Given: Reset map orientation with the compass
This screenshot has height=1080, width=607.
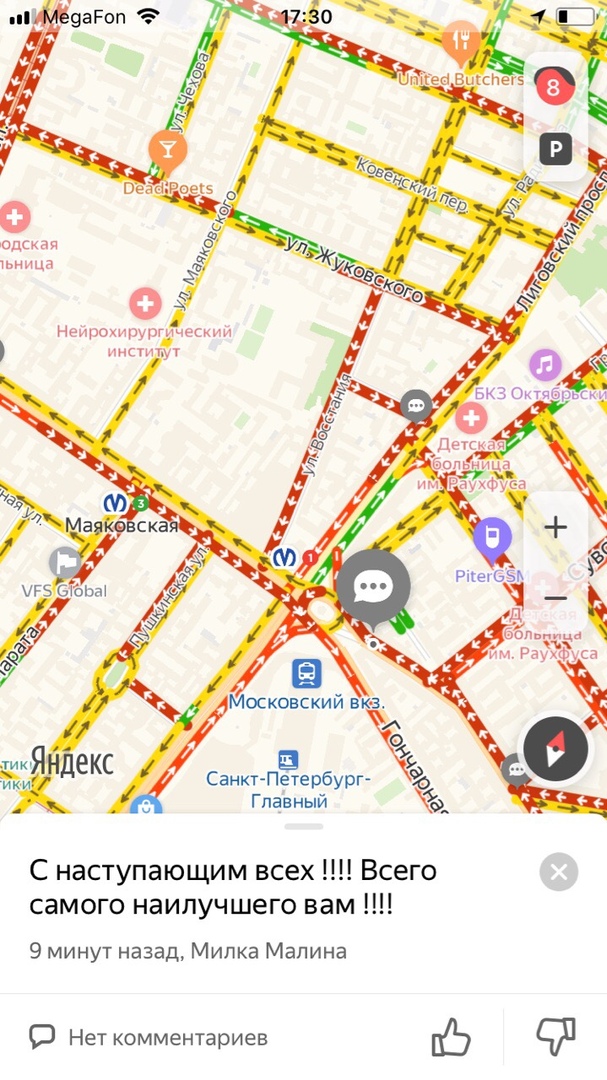Looking at the screenshot, I should [556, 749].
